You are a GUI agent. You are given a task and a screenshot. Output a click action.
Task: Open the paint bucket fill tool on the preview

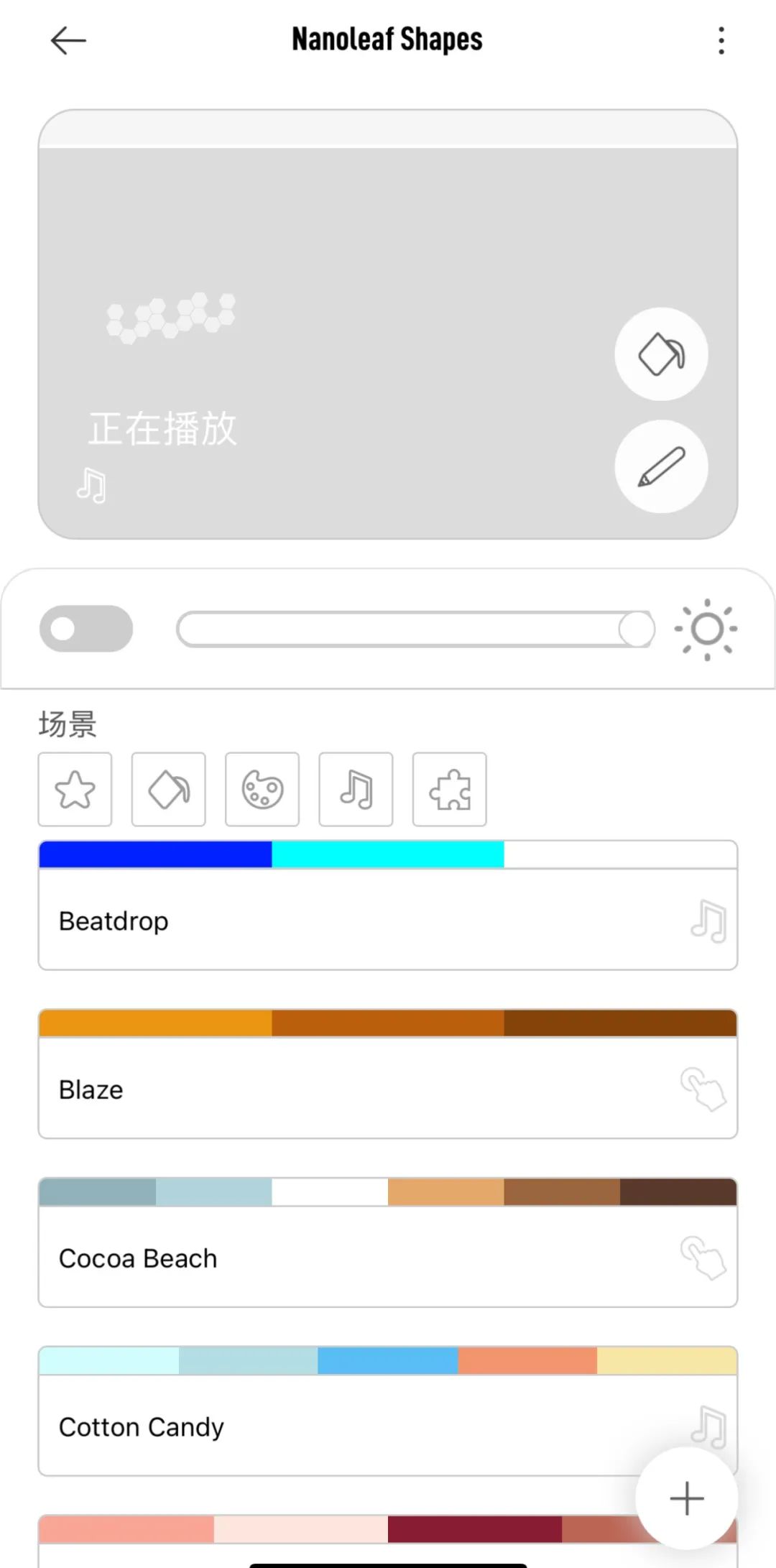click(x=660, y=354)
